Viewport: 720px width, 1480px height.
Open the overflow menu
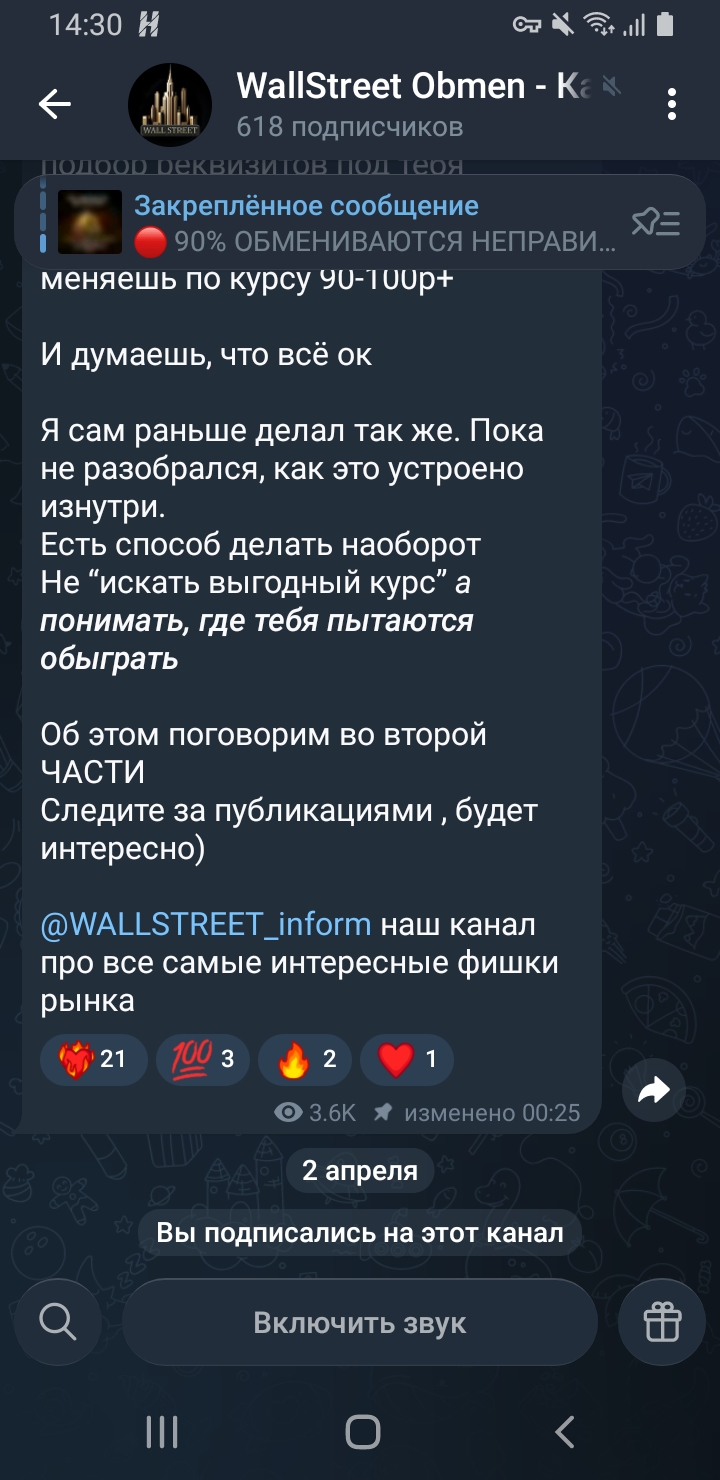click(x=672, y=104)
